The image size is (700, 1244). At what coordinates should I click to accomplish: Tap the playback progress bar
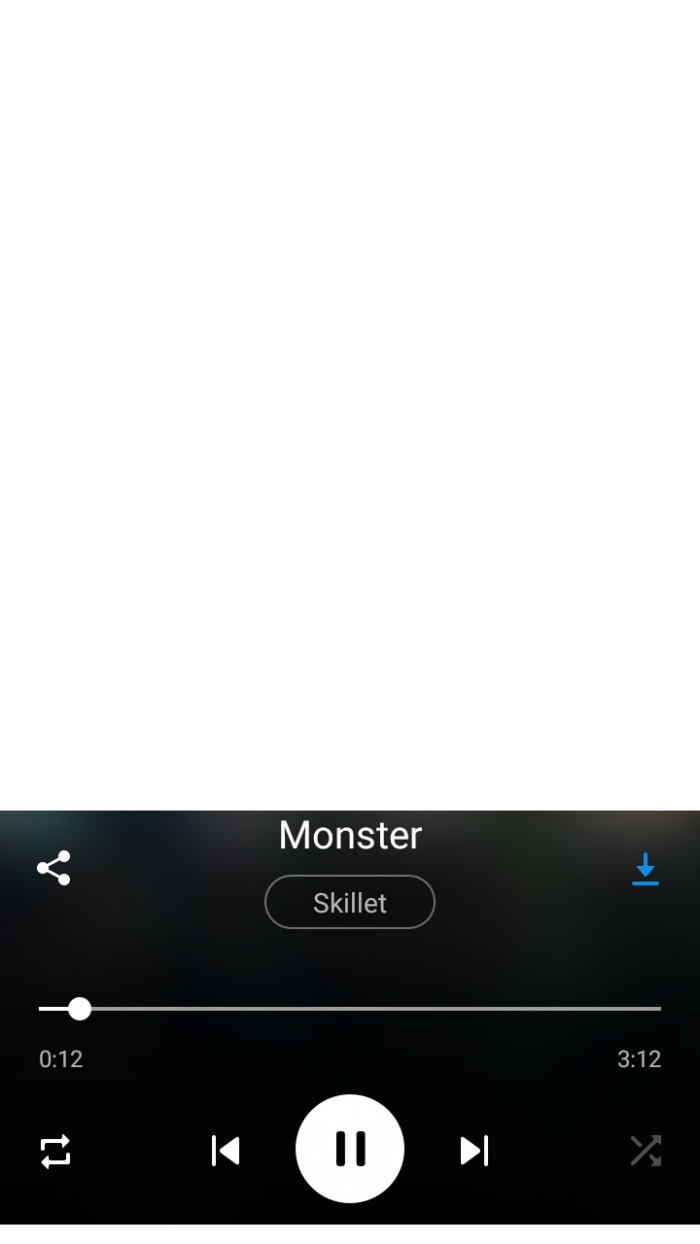point(350,1009)
